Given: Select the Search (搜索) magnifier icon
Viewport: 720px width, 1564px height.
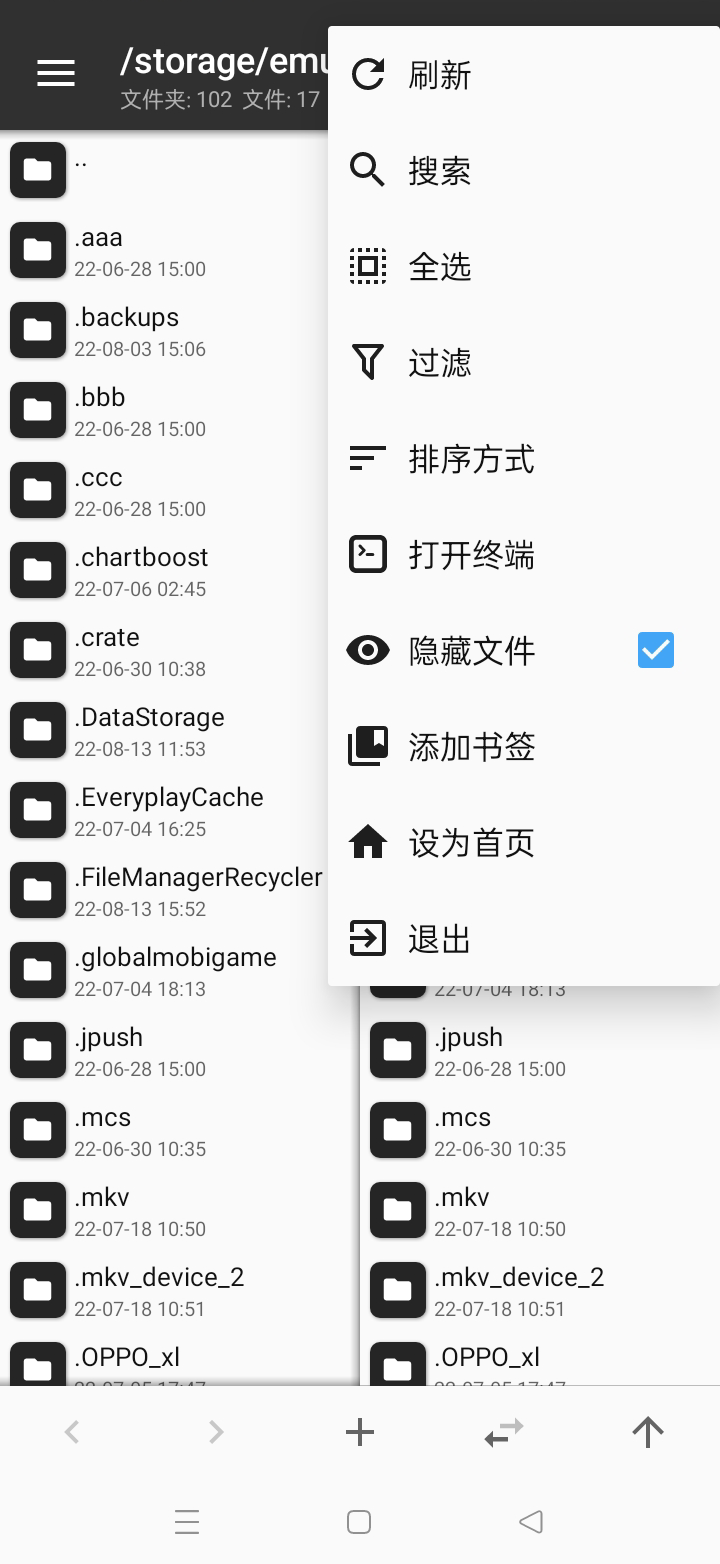Looking at the screenshot, I should coord(368,170).
